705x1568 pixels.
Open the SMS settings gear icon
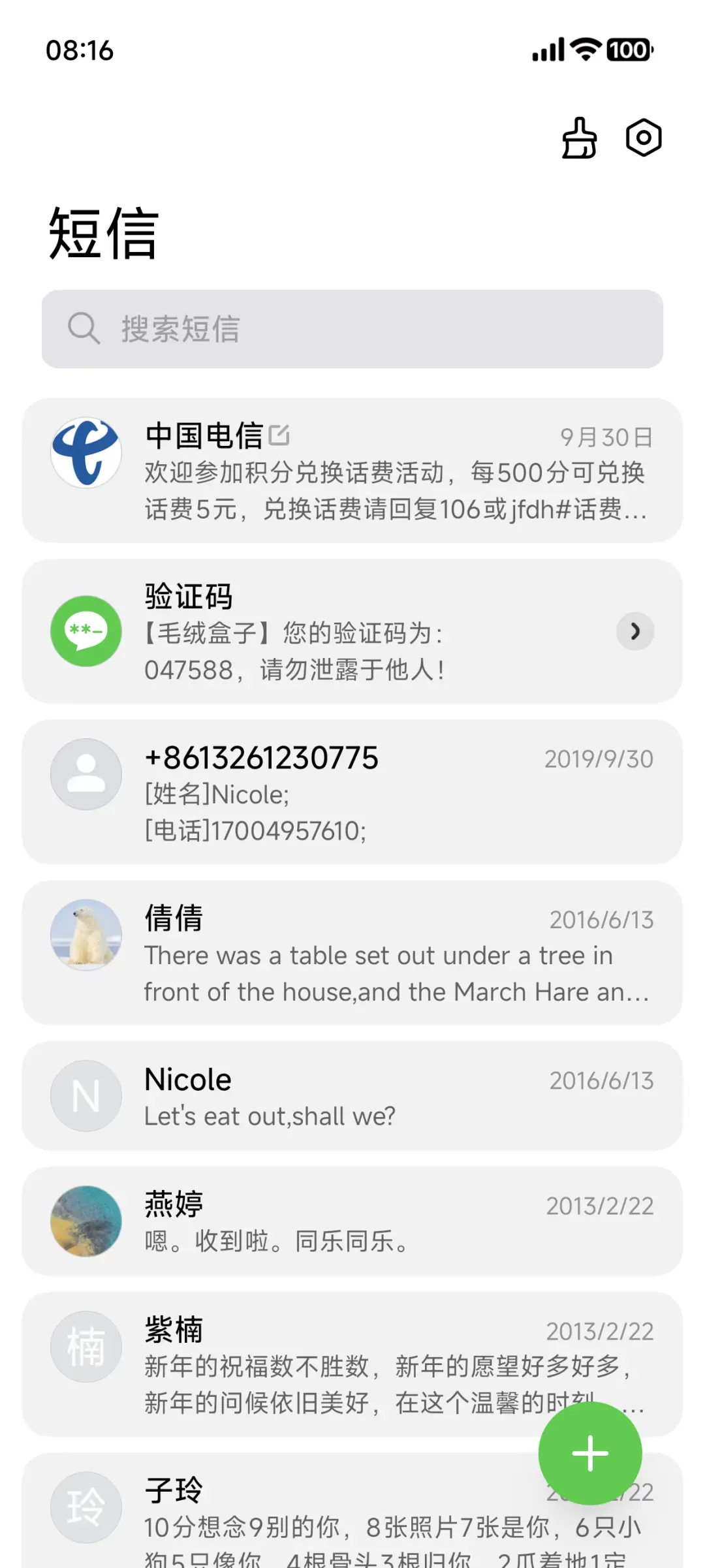tap(643, 138)
